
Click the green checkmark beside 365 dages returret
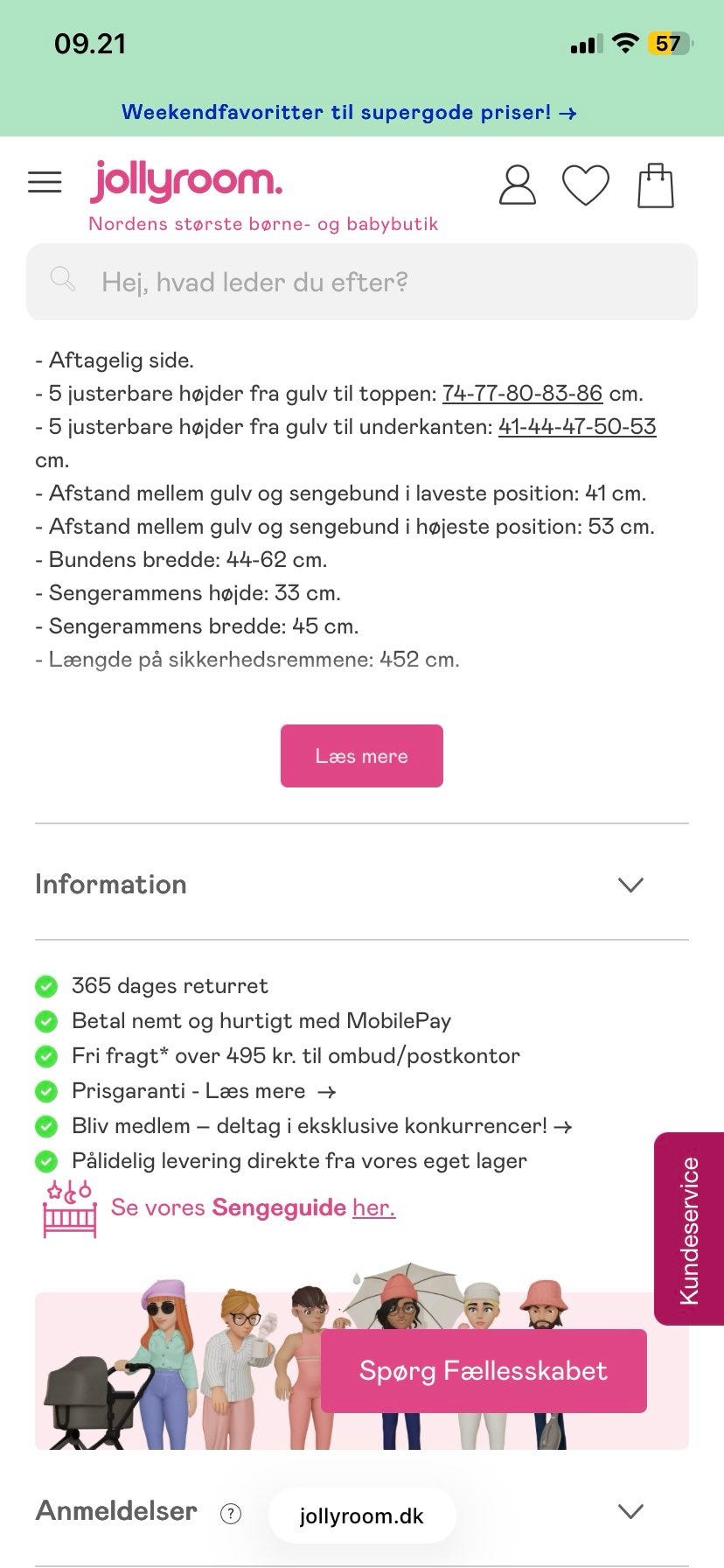45,986
